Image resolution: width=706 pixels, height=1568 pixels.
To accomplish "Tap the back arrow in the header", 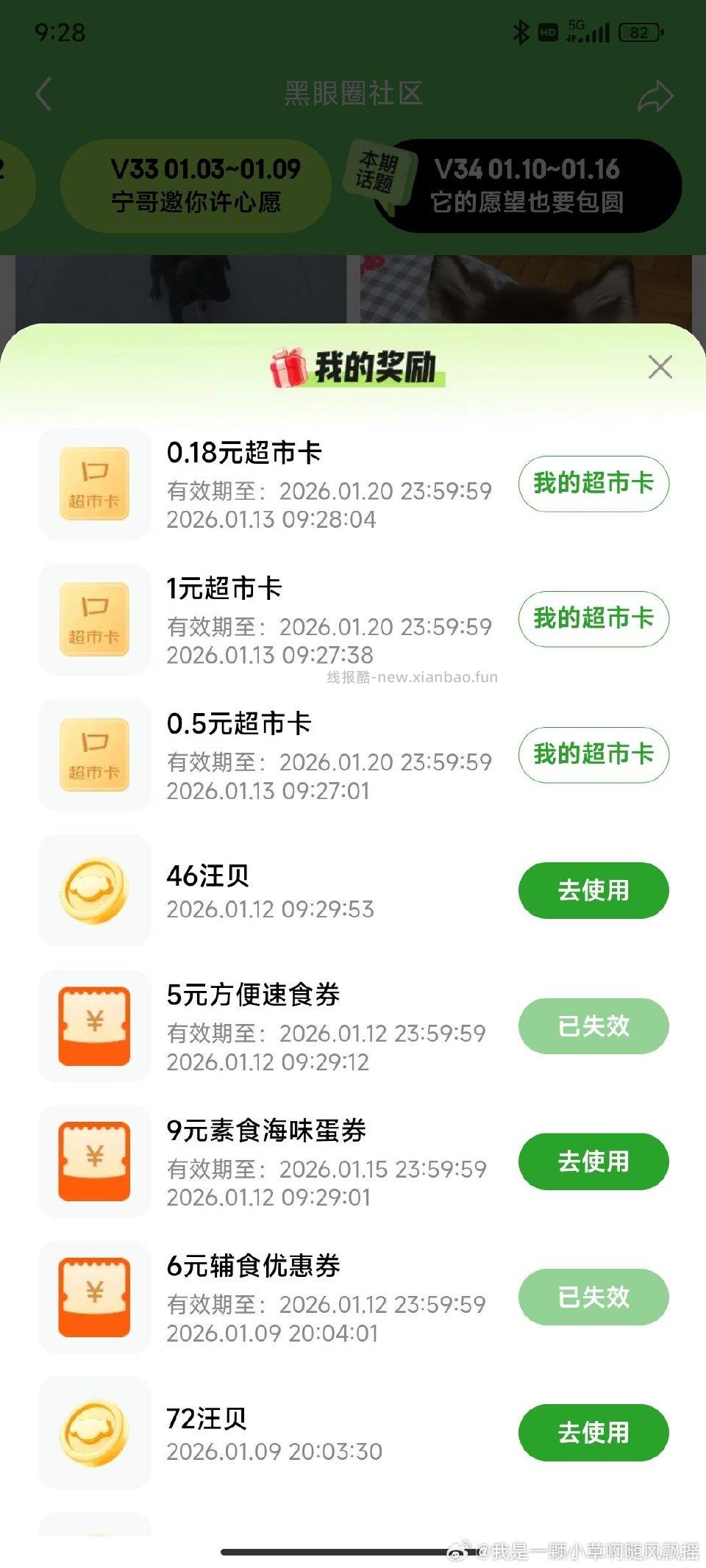I will click(43, 95).
